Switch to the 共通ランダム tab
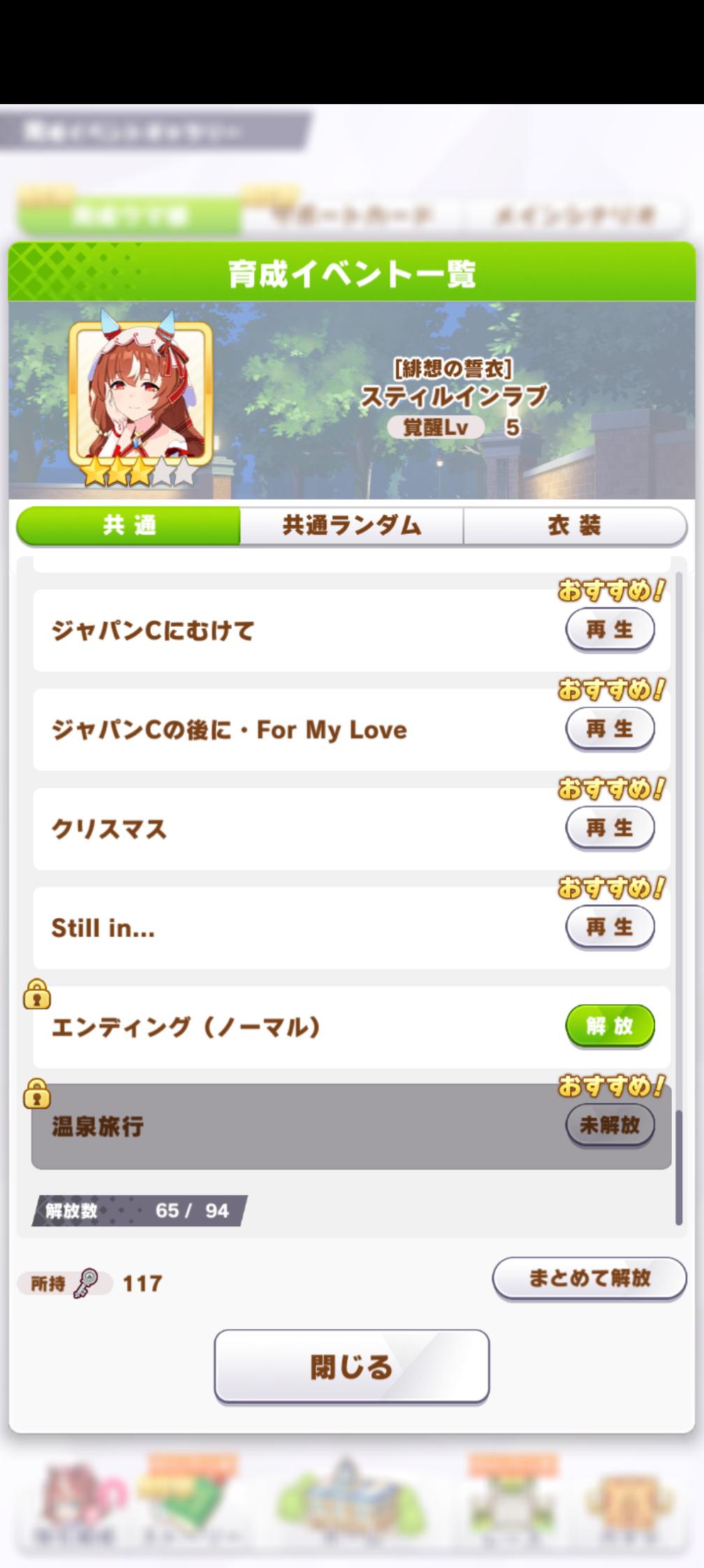The image size is (704, 1568). (351, 525)
